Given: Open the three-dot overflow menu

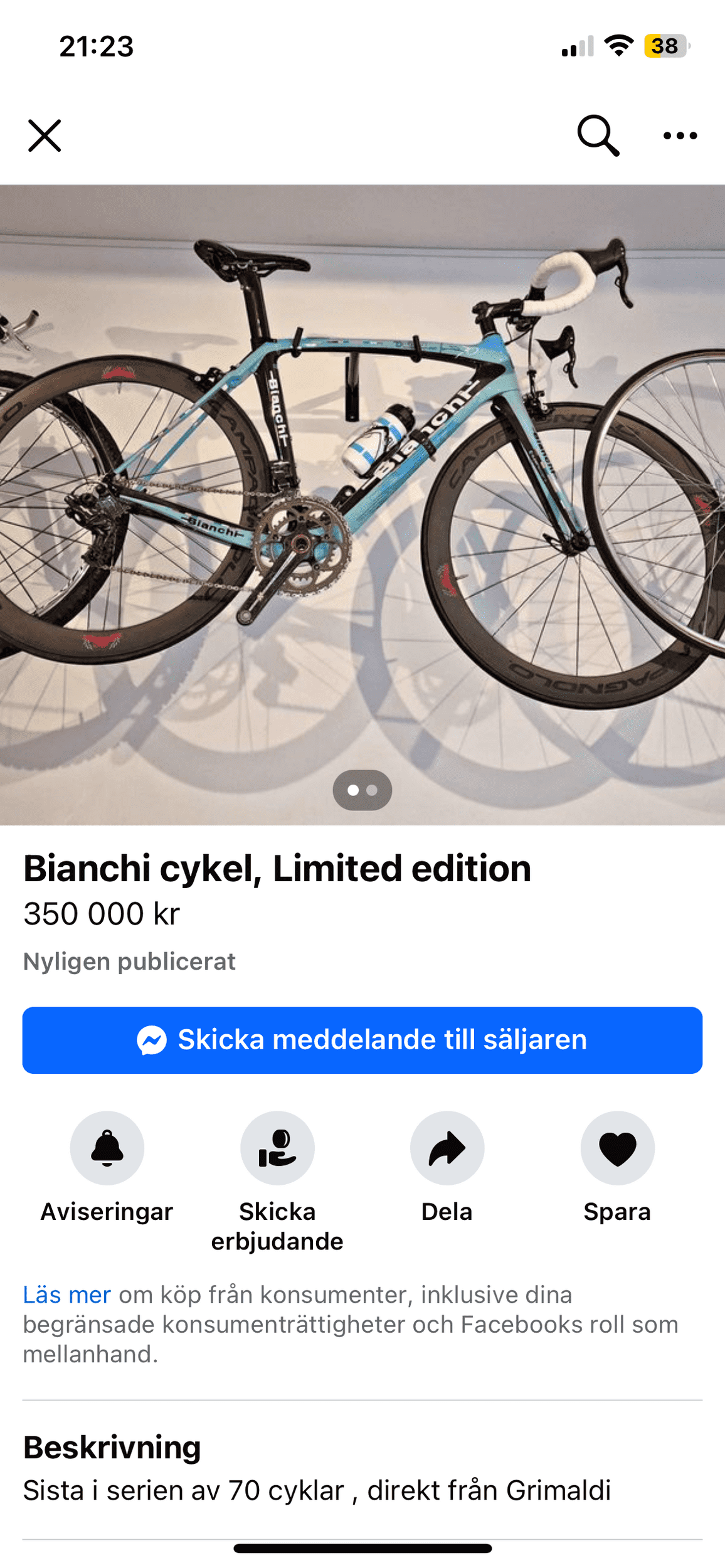Looking at the screenshot, I should (x=680, y=135).
